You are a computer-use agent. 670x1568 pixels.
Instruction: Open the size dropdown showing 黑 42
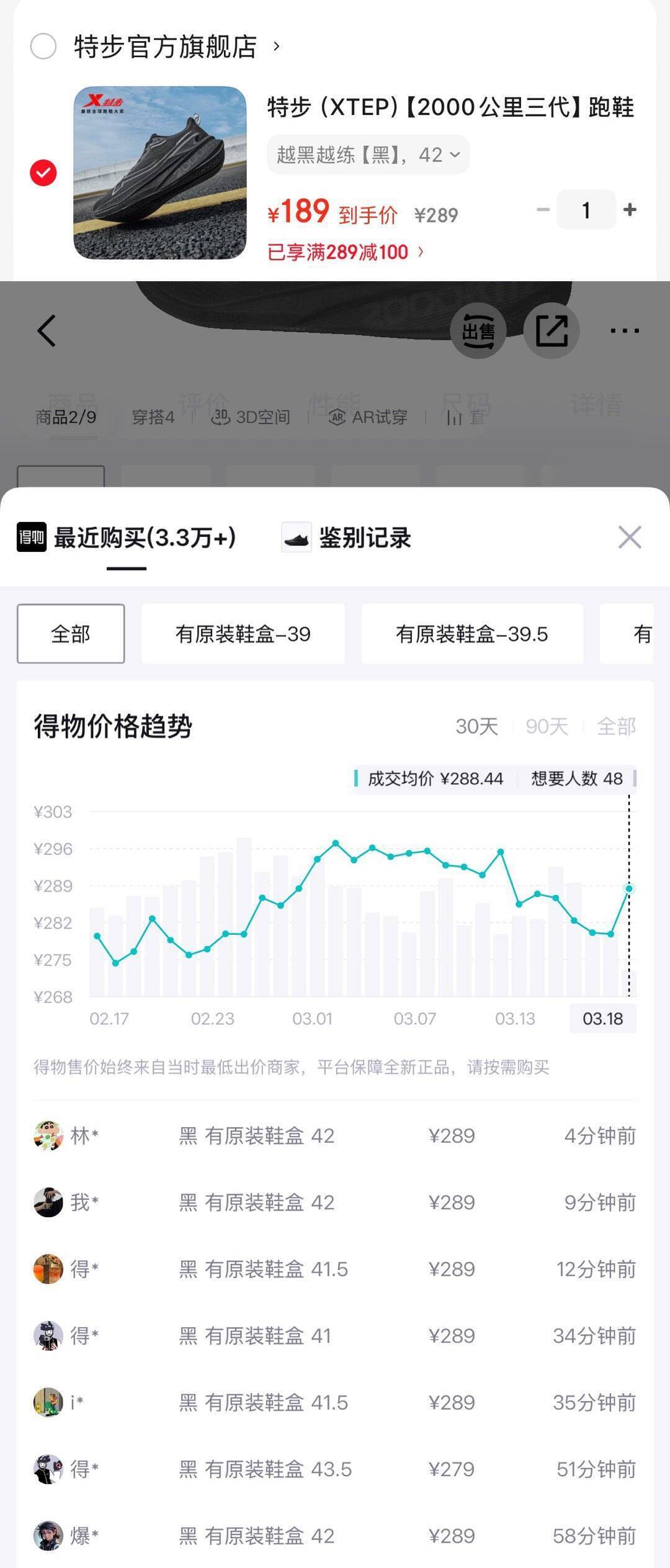tap(366, 155)
